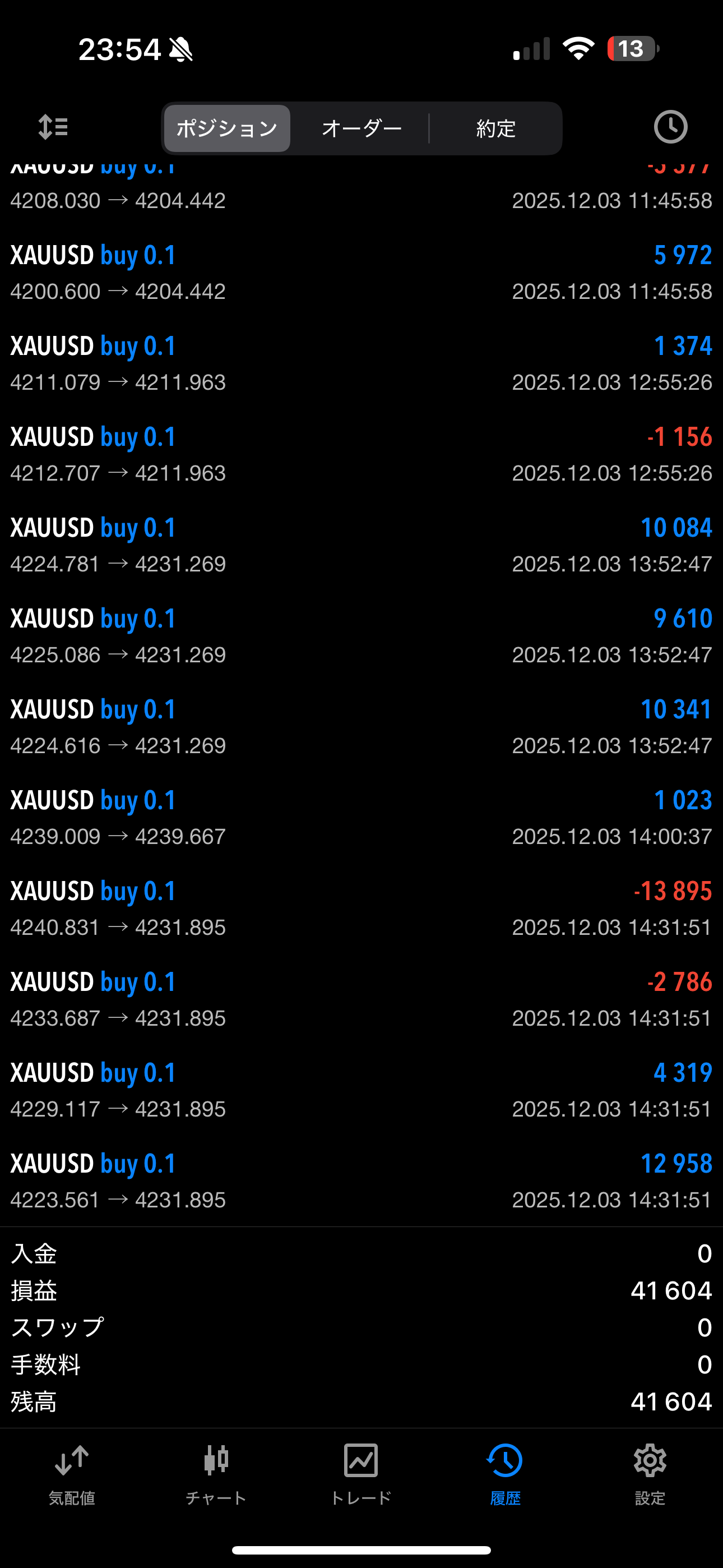Select the ポジション tab
This screenshot has width=723, height=1568.
point(227,128)
